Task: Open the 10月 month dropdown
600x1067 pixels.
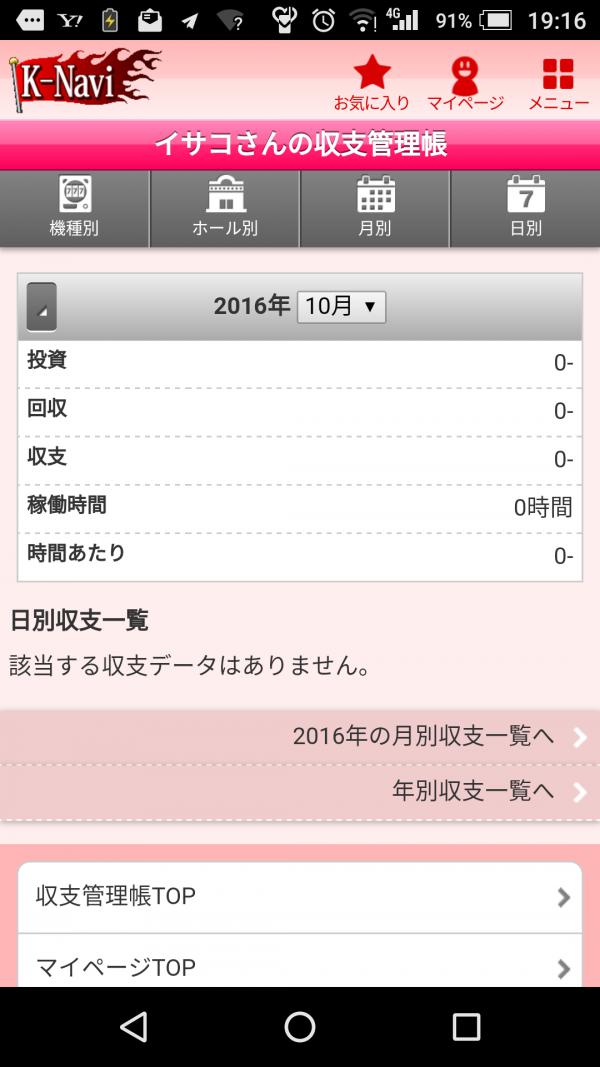Action: pos(341,307)
